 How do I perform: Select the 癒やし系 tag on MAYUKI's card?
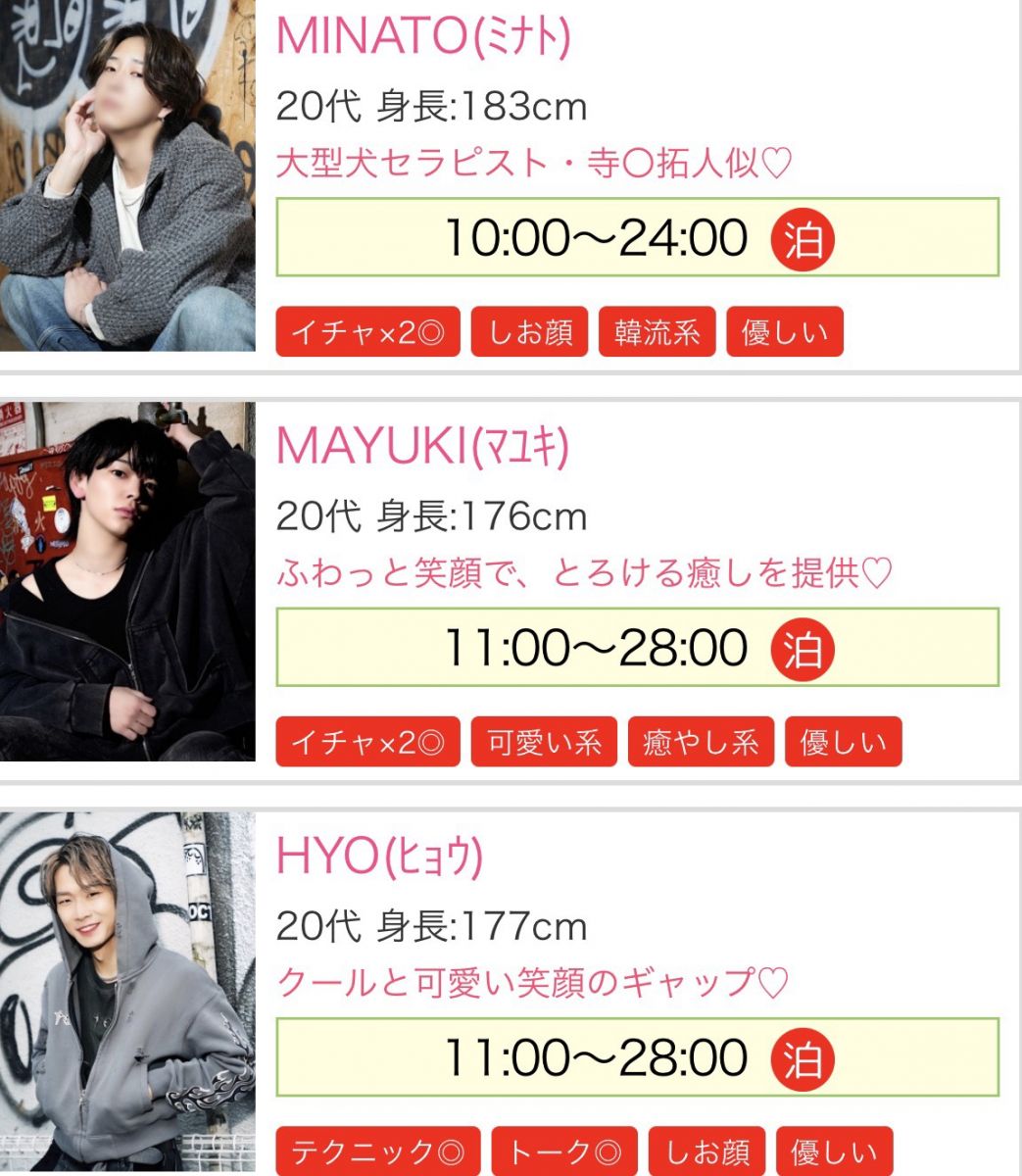coord(701,742)
